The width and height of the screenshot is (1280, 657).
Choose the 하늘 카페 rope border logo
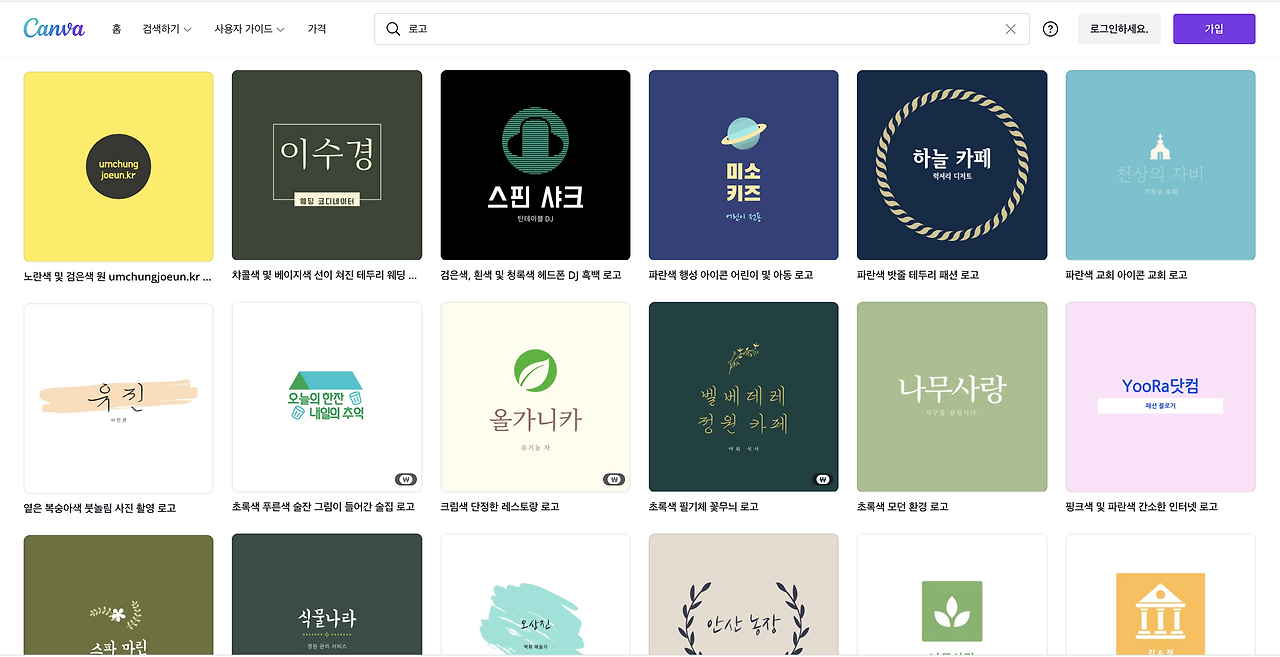[952, 165]
